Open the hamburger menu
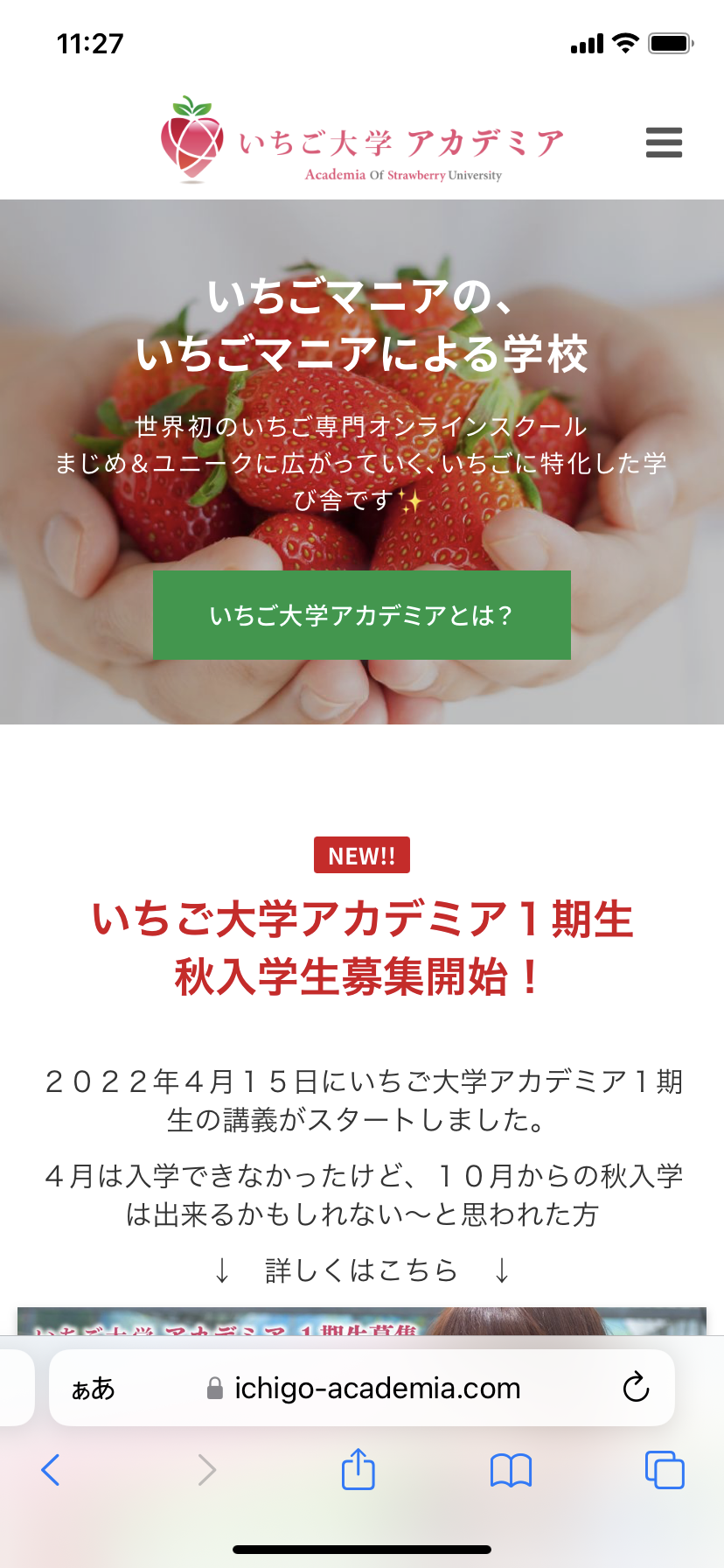Viewport: 724px width, 1568px height. pos(664,142)
